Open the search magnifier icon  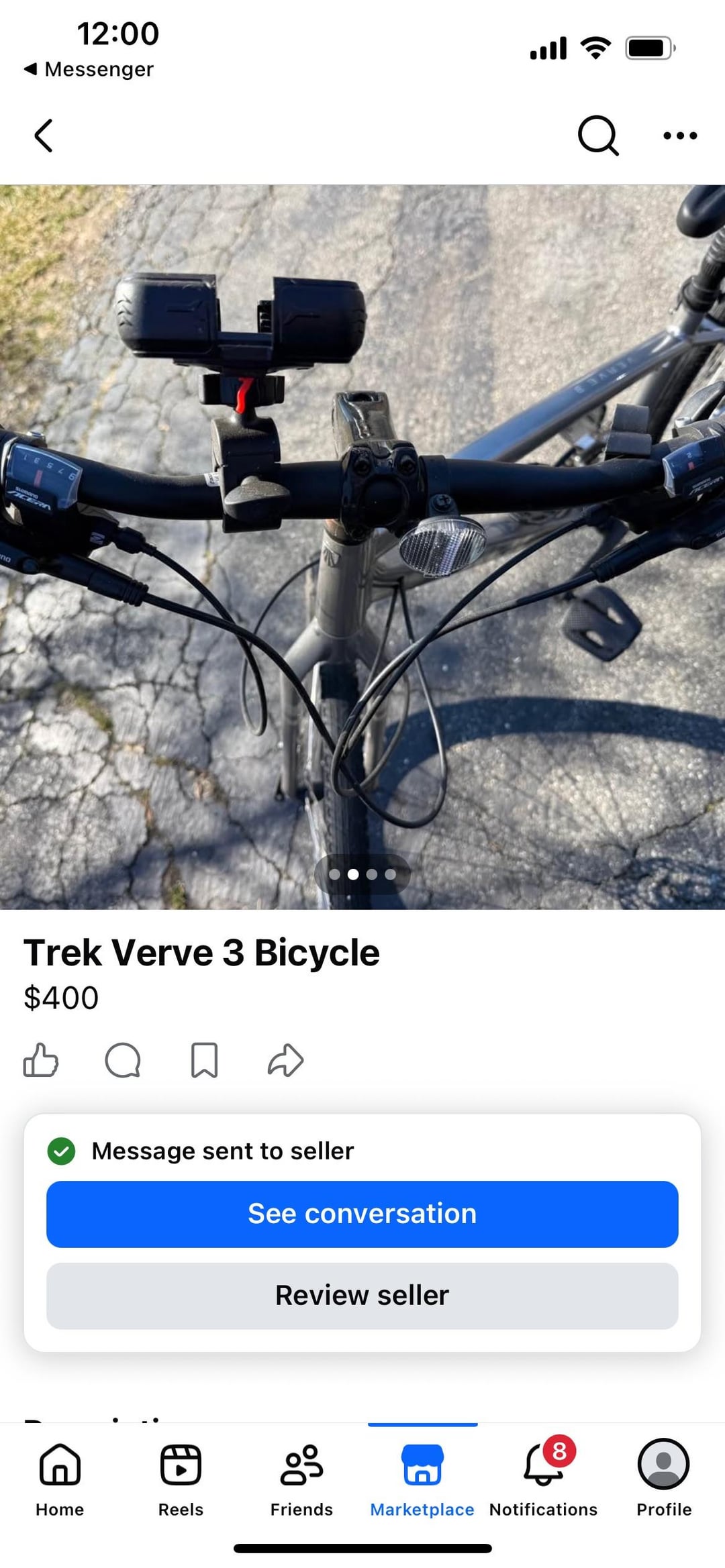pos(597,136)
